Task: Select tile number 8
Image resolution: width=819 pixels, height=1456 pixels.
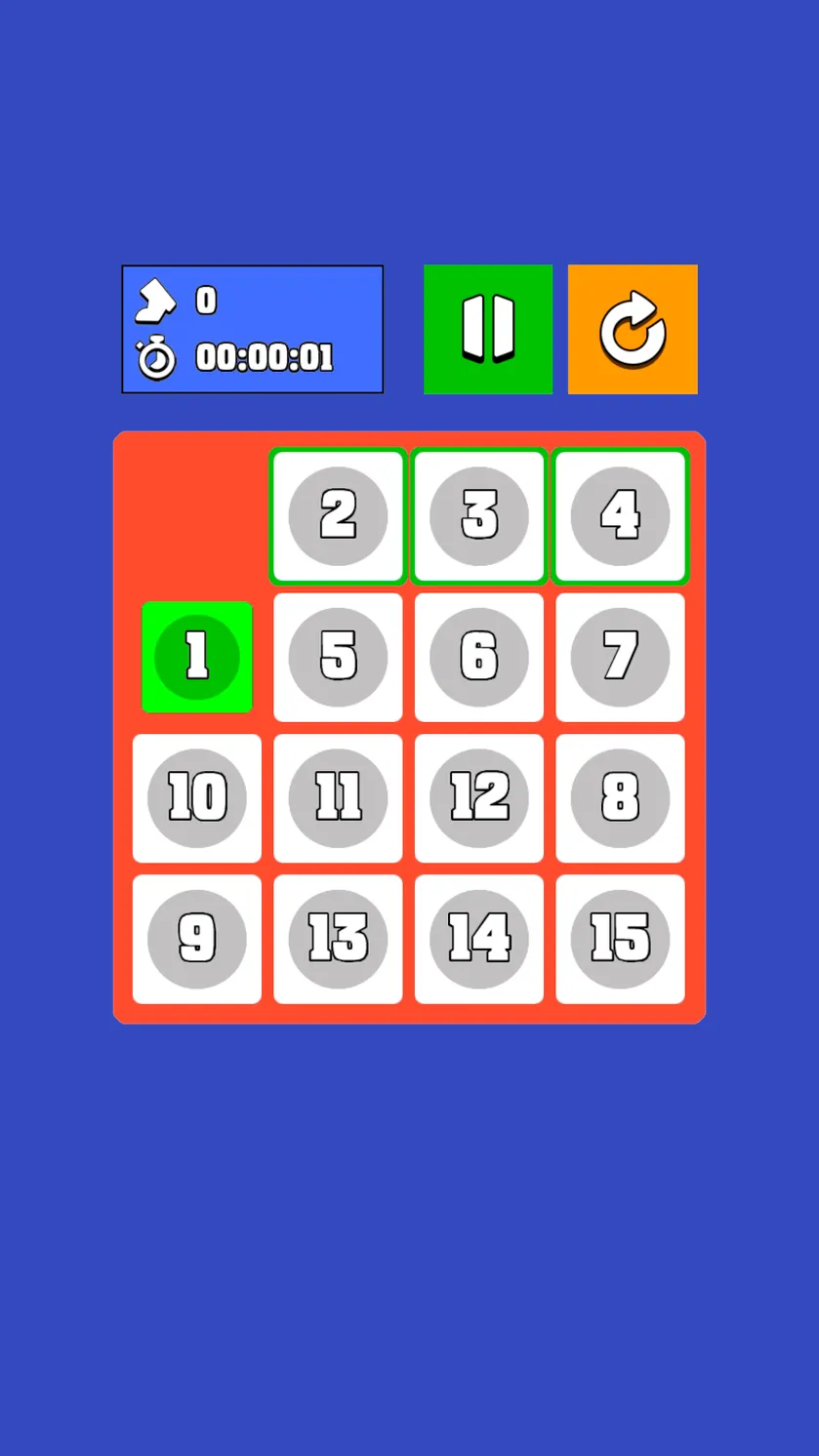Action: click(x=621, y=798)
